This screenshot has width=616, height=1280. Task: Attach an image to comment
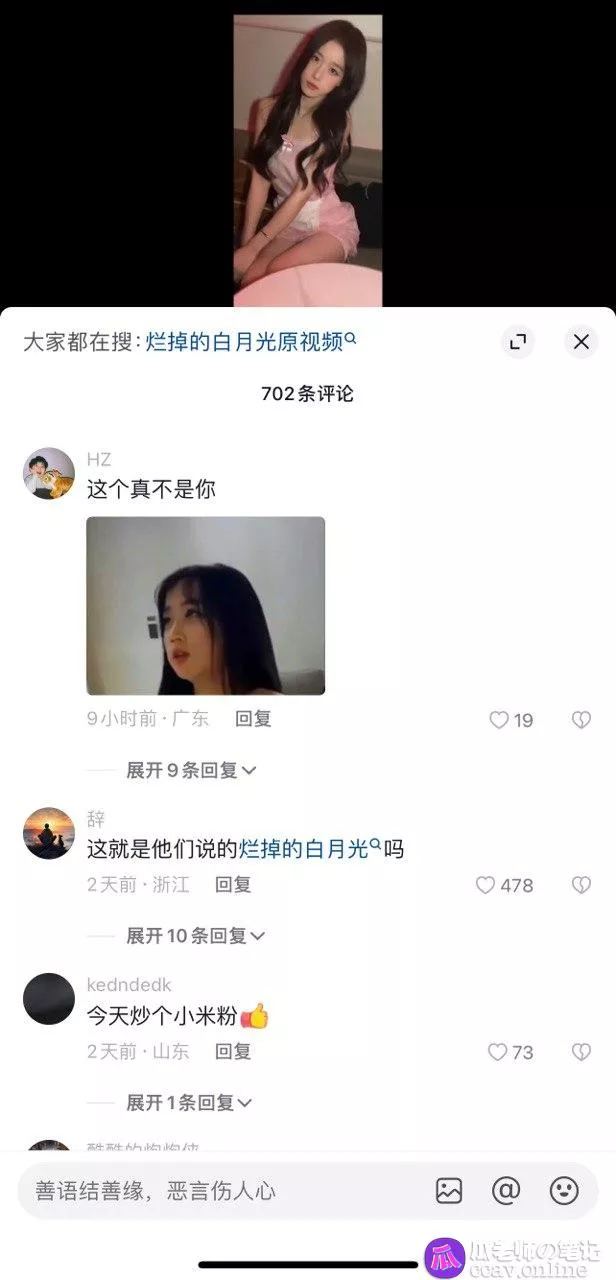tap(449, 1191)
